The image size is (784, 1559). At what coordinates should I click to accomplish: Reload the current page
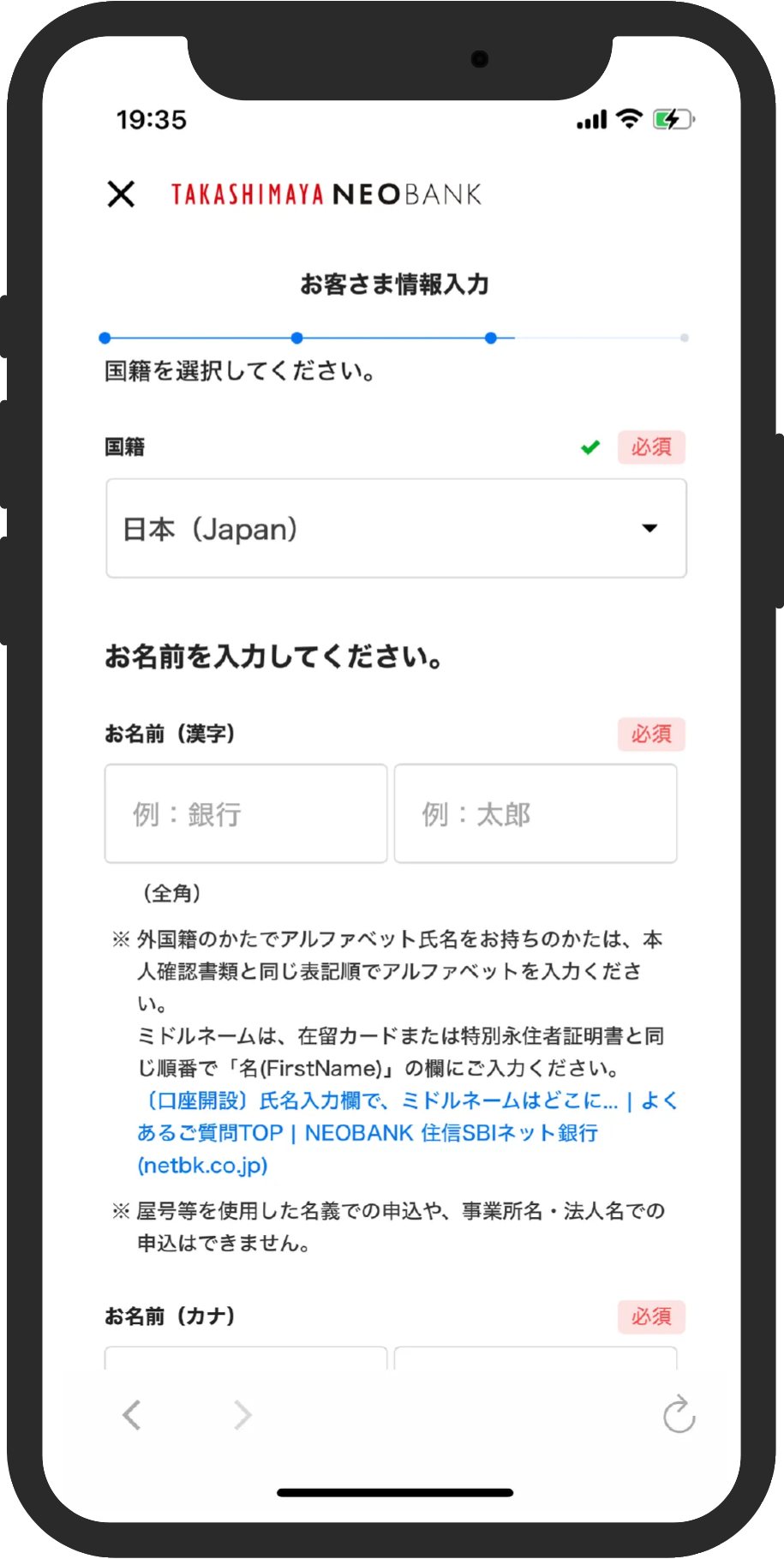coord(679,1415)
